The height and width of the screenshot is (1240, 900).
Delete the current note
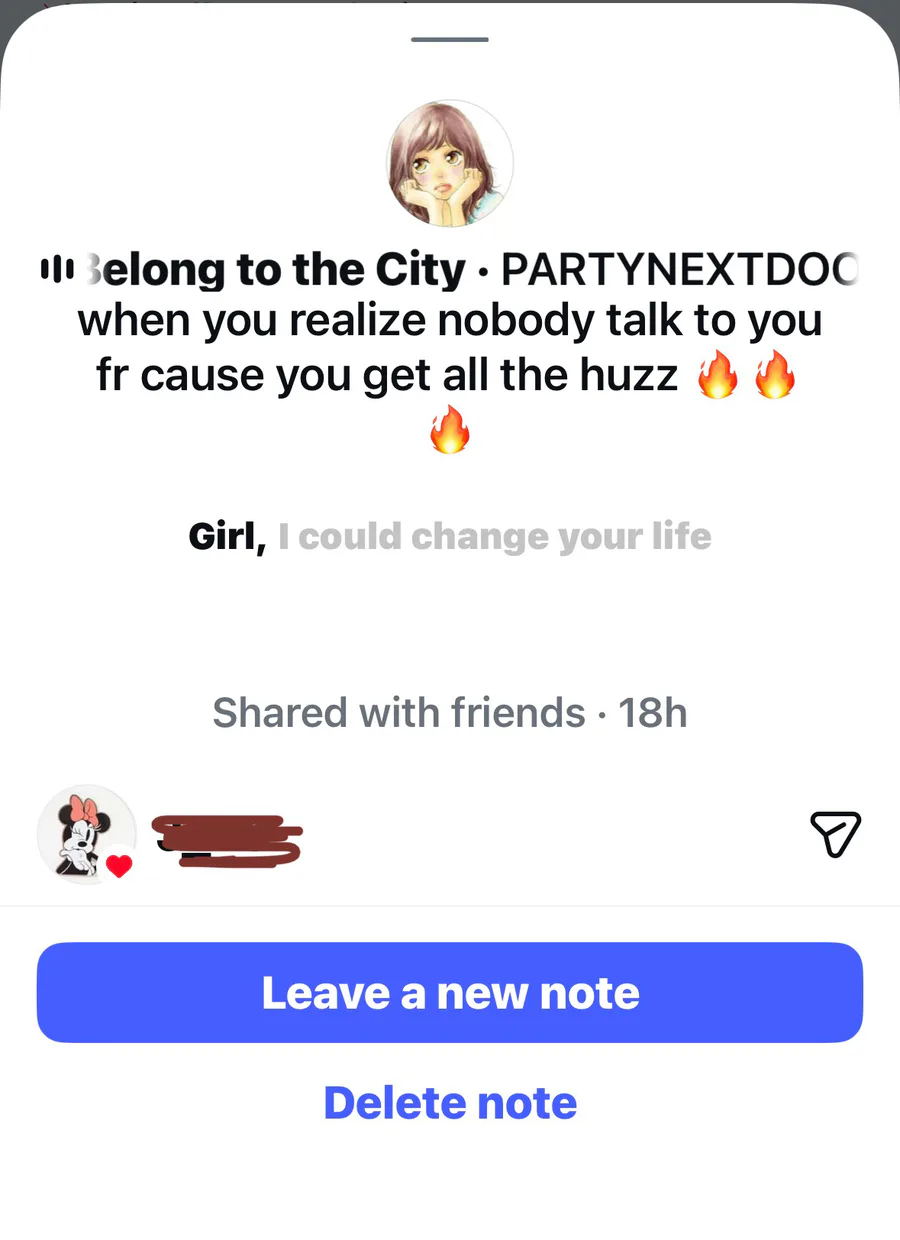coord(450,1103)
